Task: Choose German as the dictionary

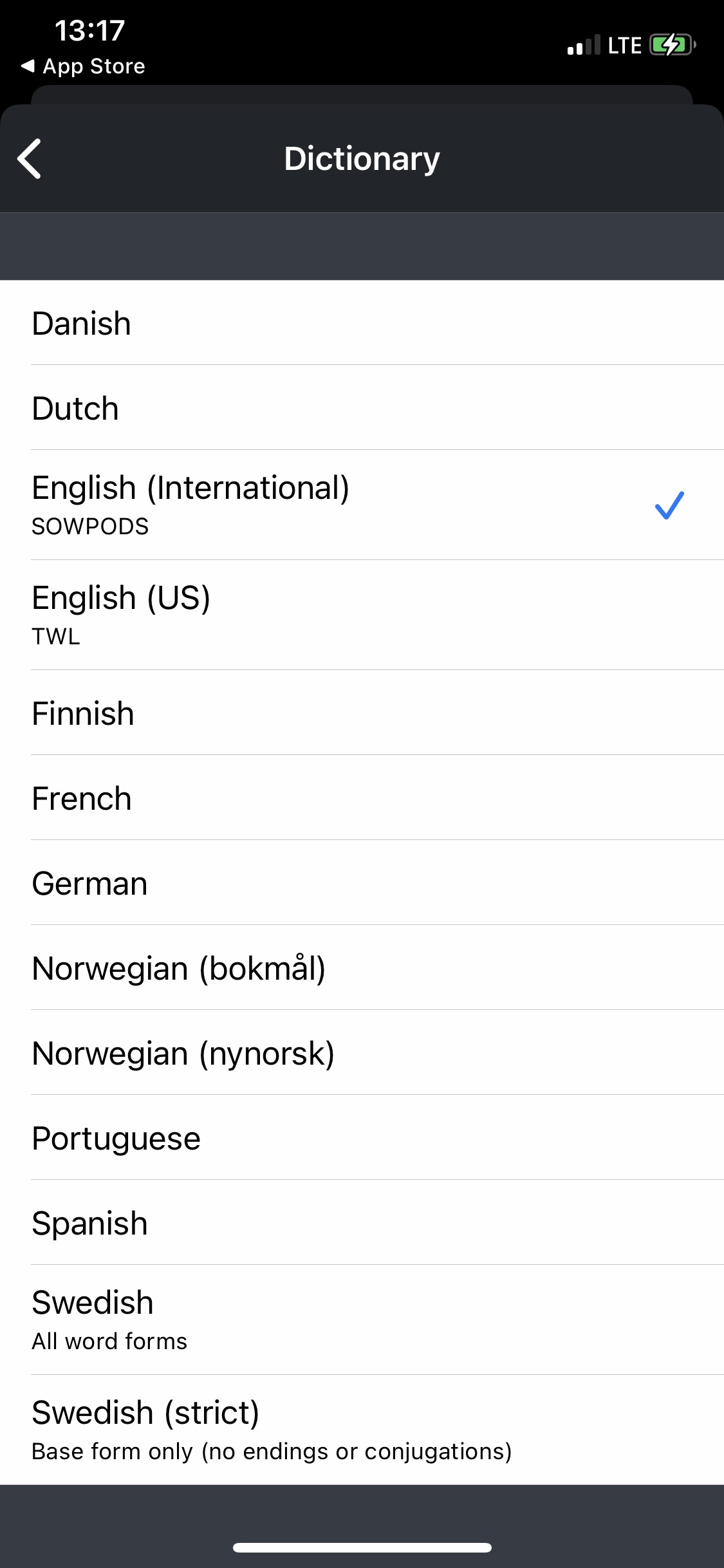Action: 362,882
